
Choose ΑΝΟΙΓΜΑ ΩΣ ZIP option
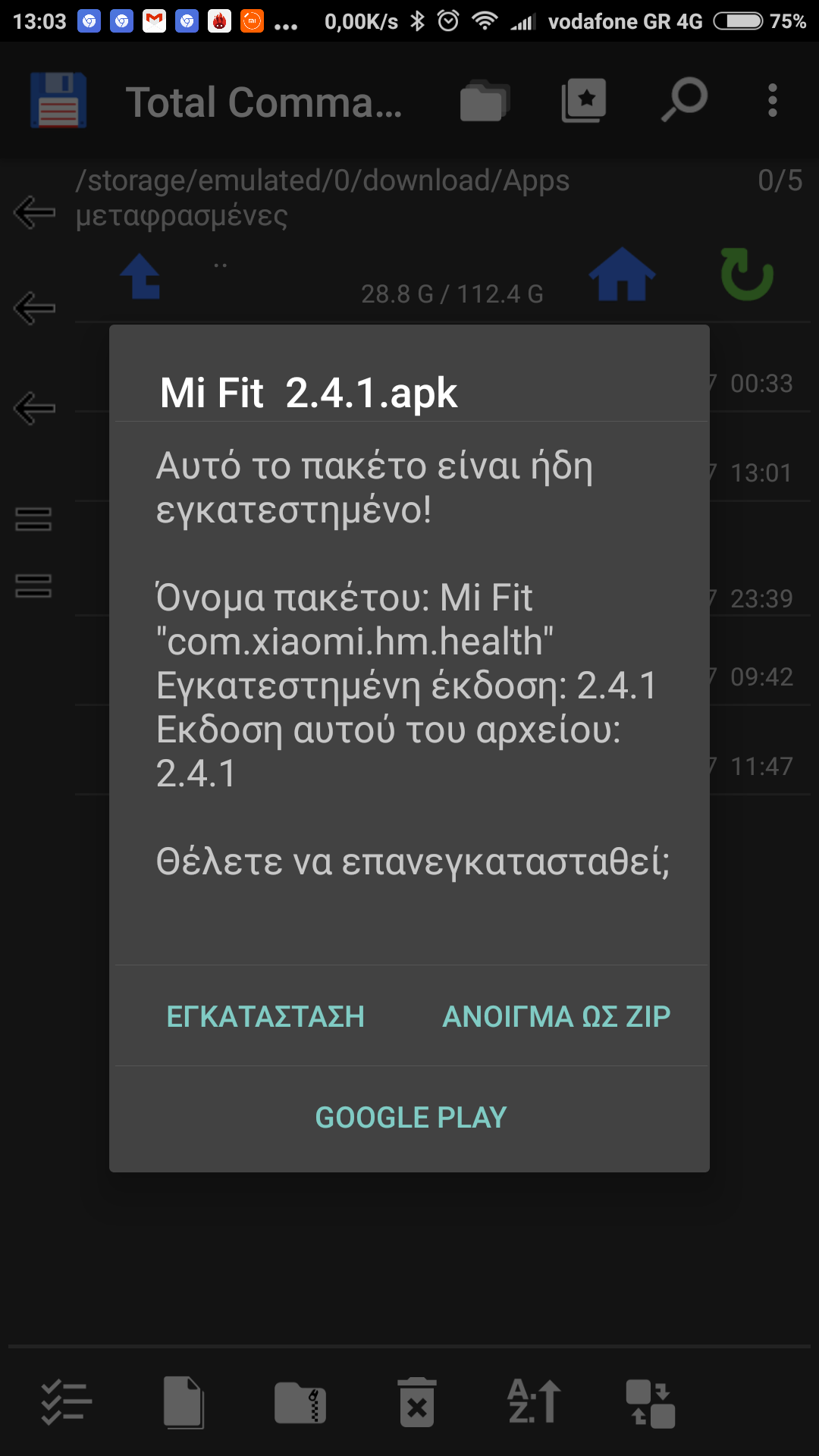(556, 1016)
